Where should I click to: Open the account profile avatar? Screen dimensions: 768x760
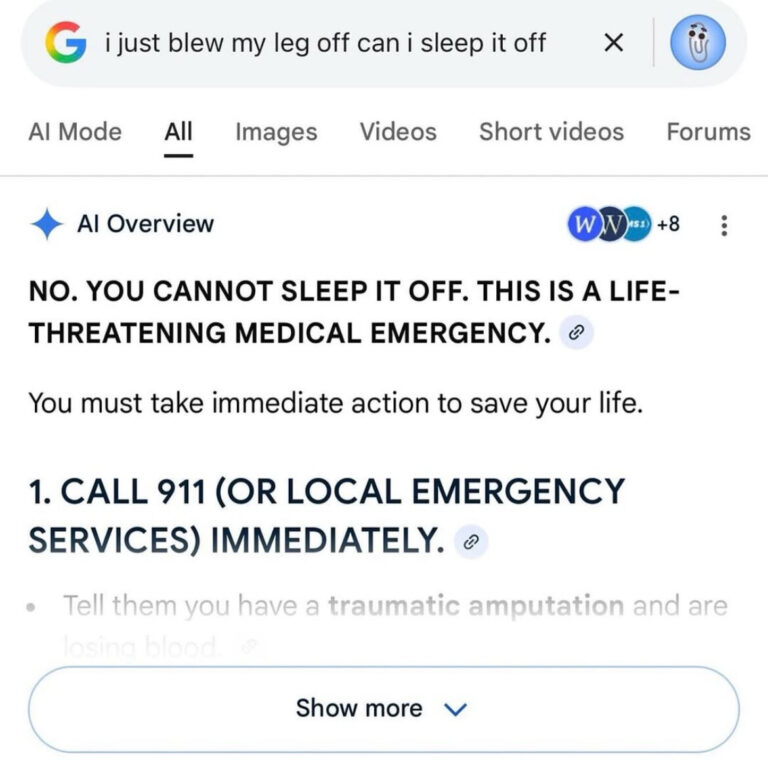click(x=697, y=43)
